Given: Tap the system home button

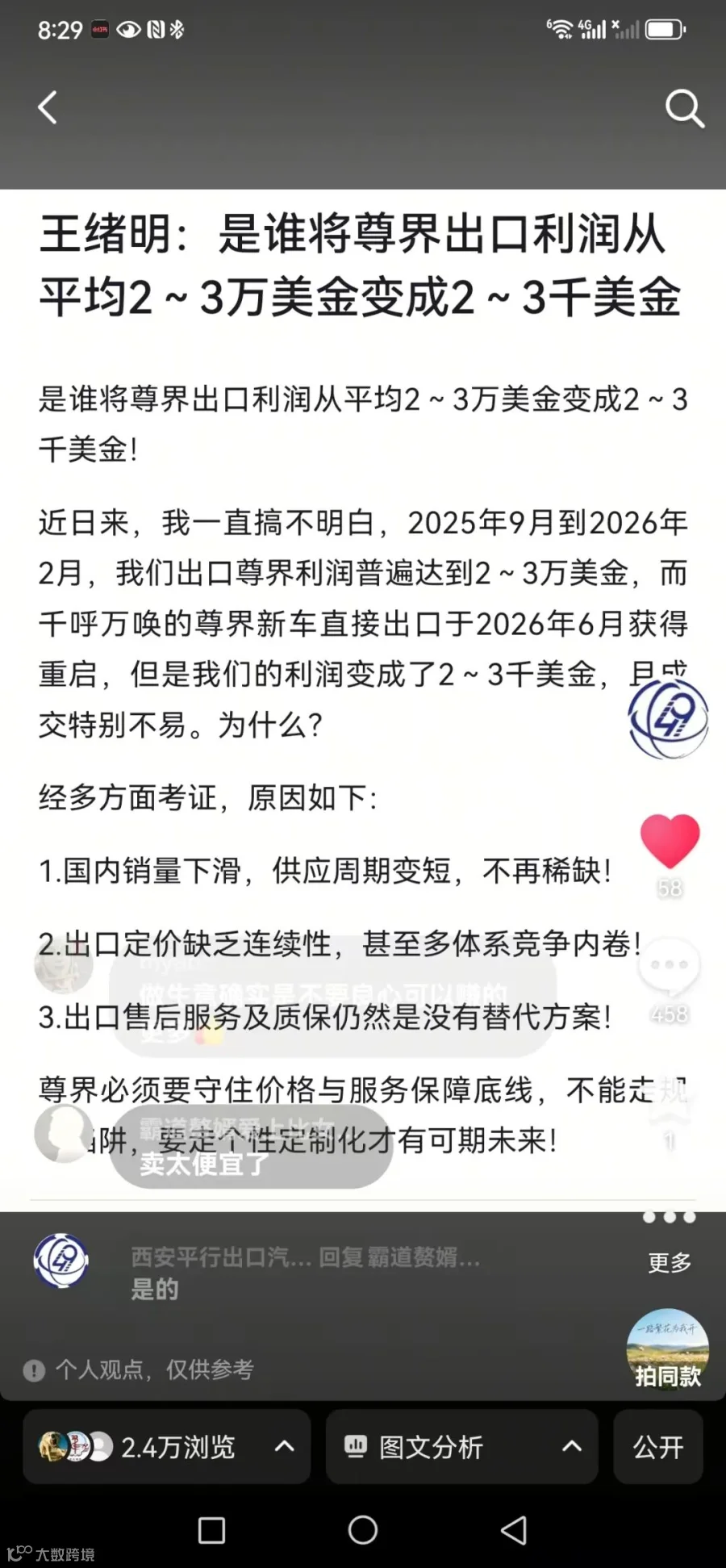Looking at the screenshot, I should pos(363,1529).
